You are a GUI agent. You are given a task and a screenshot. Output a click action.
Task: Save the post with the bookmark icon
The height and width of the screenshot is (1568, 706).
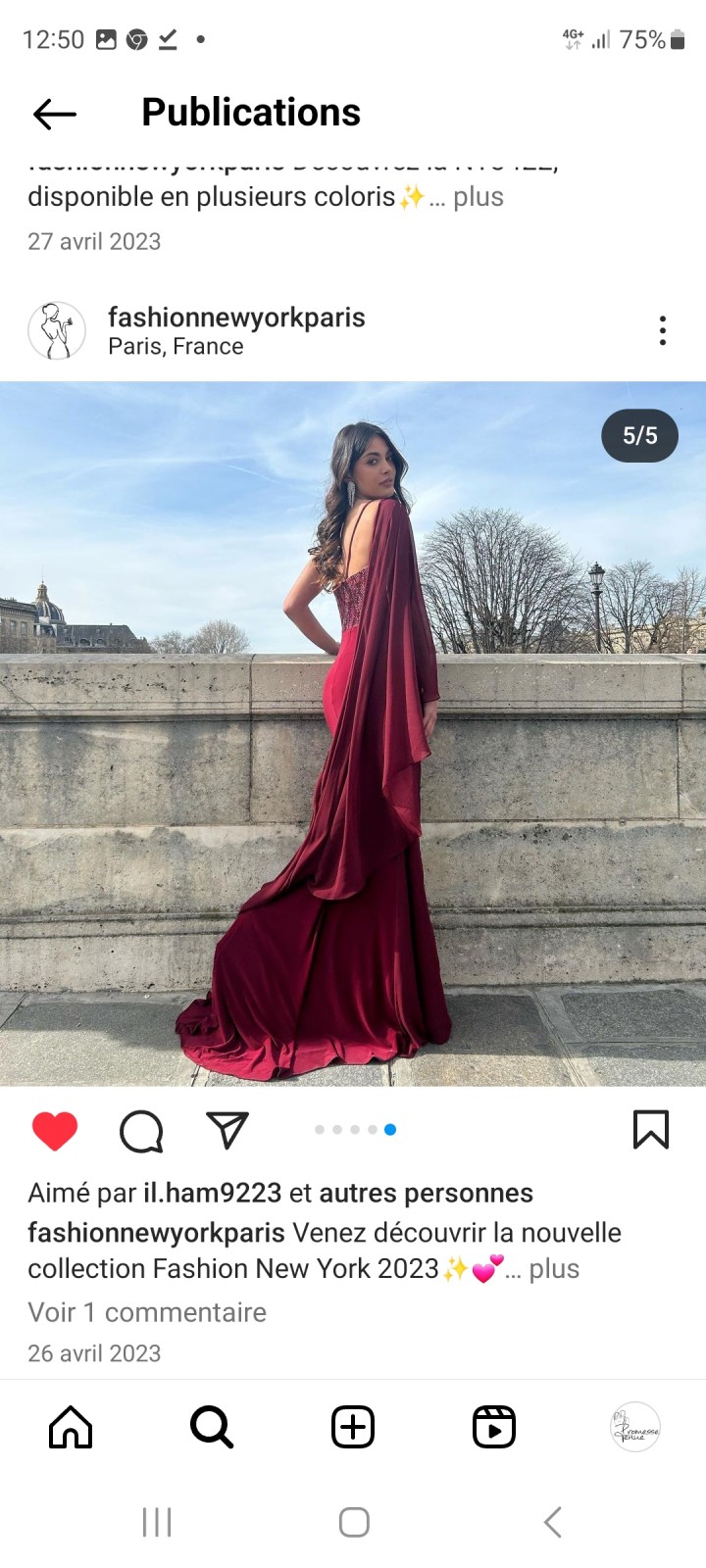point(650,1130)
